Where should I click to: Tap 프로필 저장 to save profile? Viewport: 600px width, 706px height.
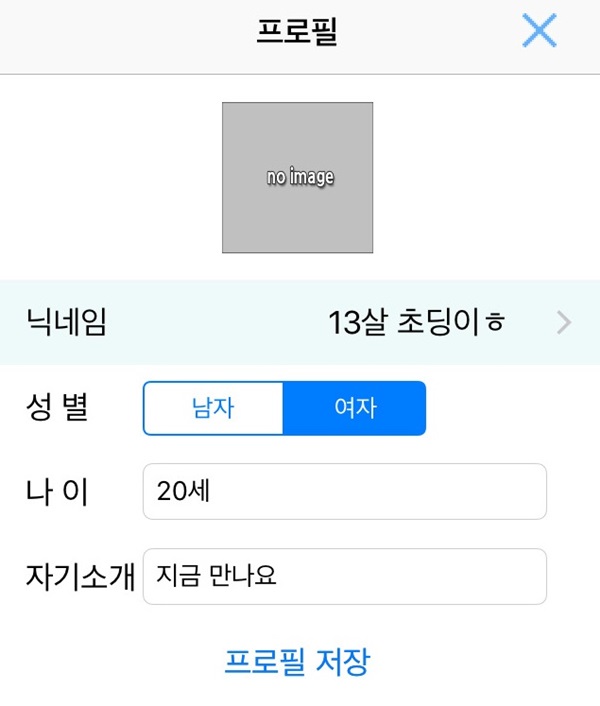298,661
